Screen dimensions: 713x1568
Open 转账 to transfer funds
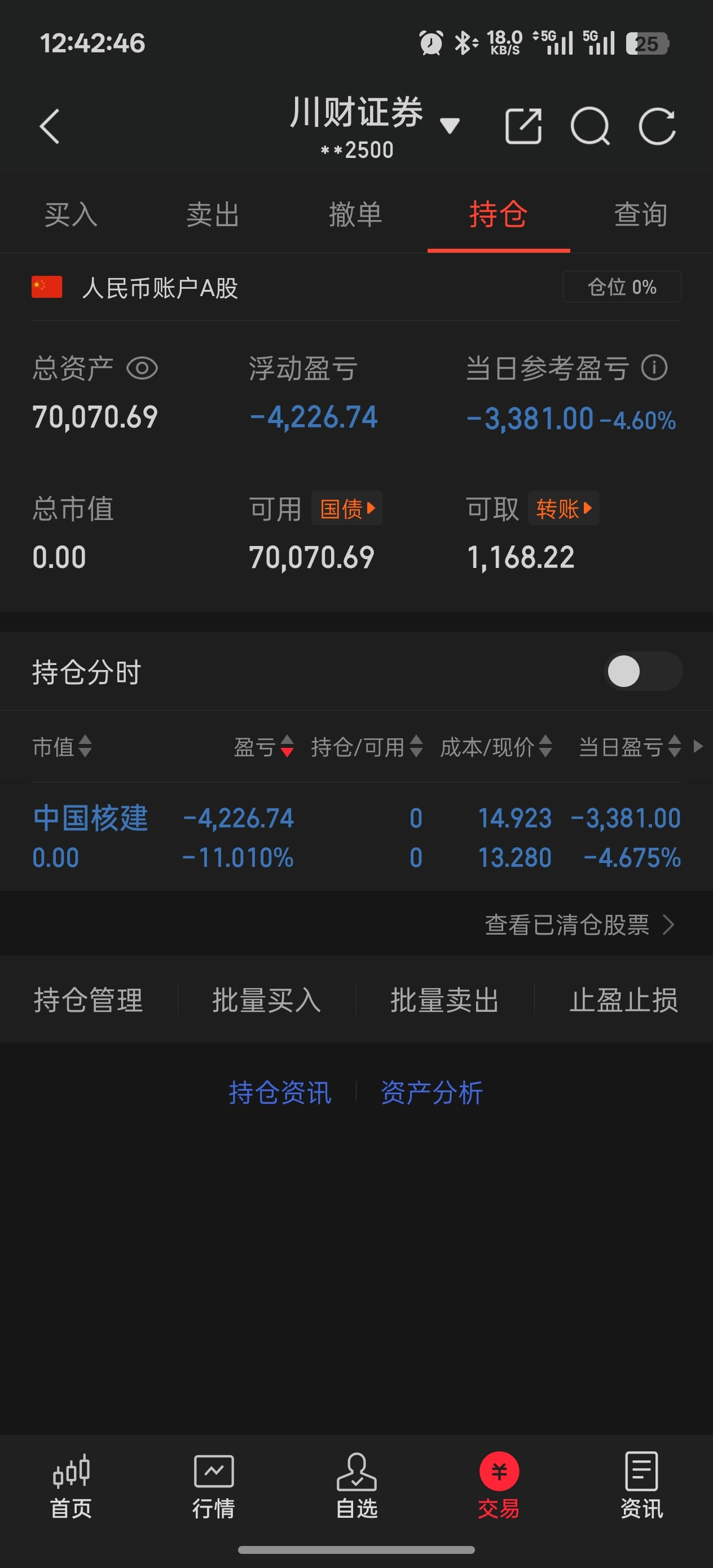pos(563,508)
